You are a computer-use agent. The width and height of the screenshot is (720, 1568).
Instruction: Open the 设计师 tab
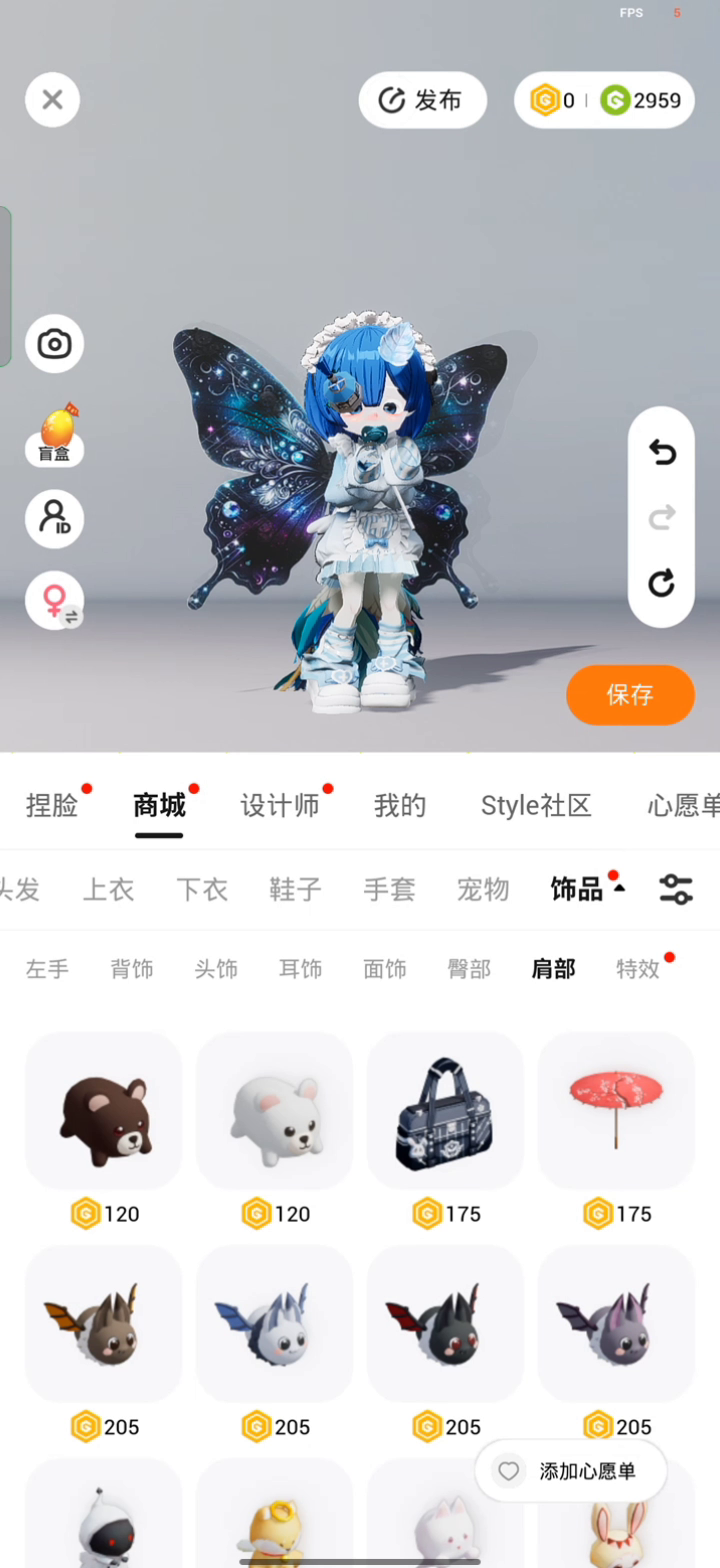click(280, 806)
